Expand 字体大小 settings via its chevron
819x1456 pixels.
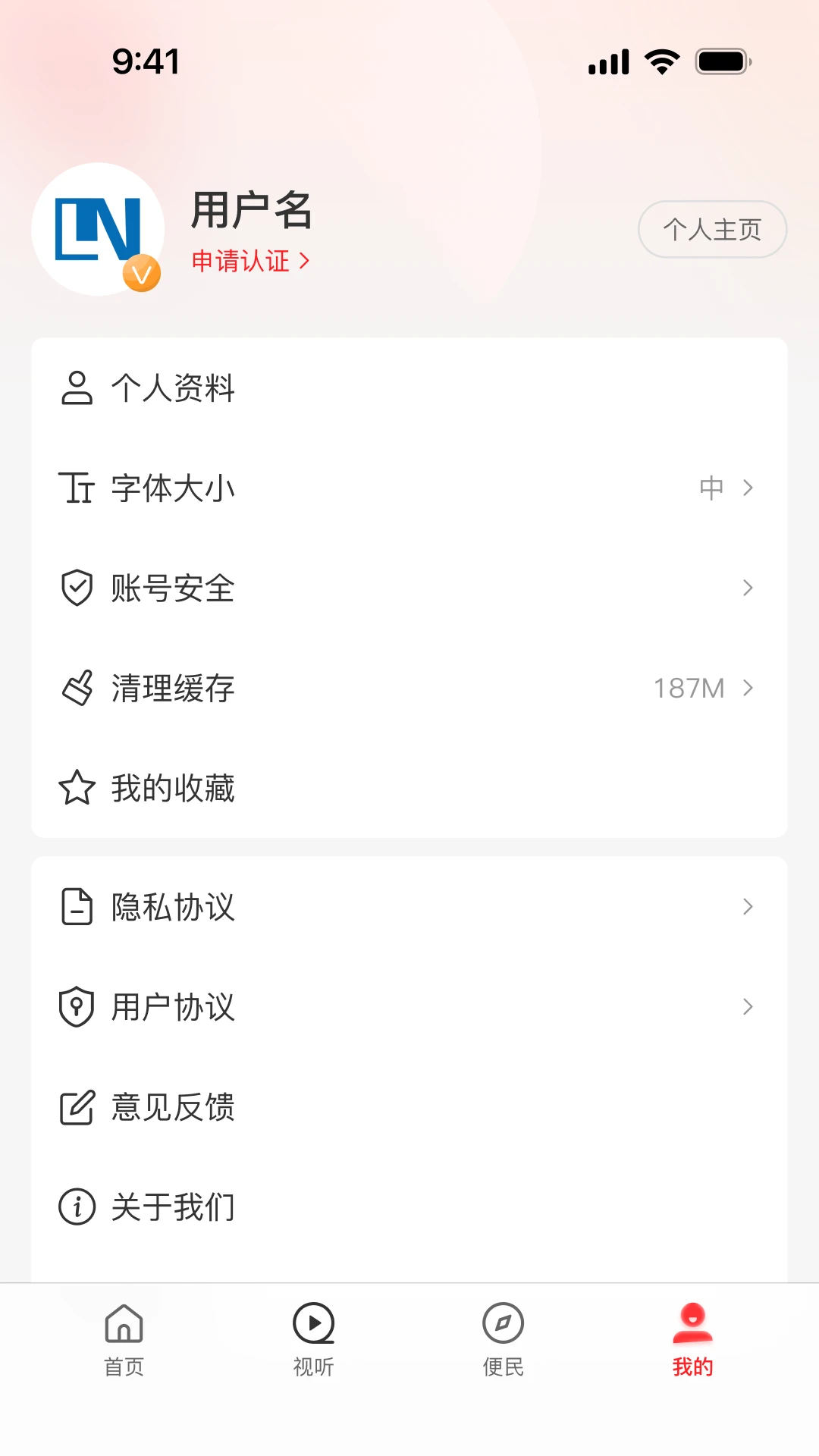[748, 488]
